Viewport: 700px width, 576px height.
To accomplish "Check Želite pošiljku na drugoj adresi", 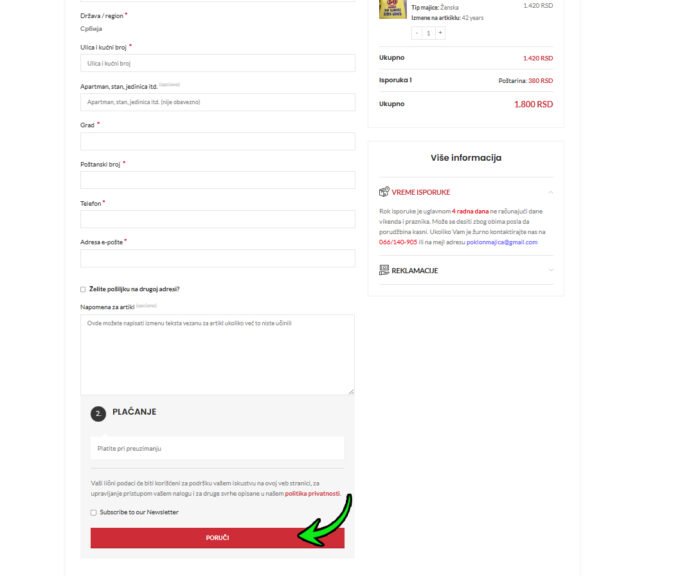I will [83, 289].
